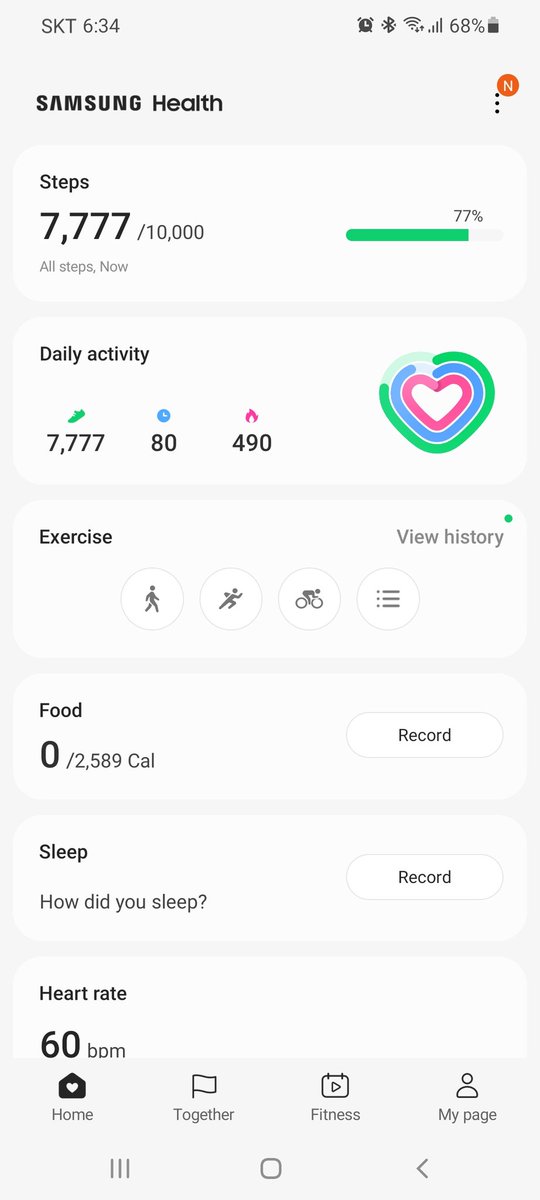Tap the system back button
This screenshot has width=540, height=1200.
[422, 1168]
